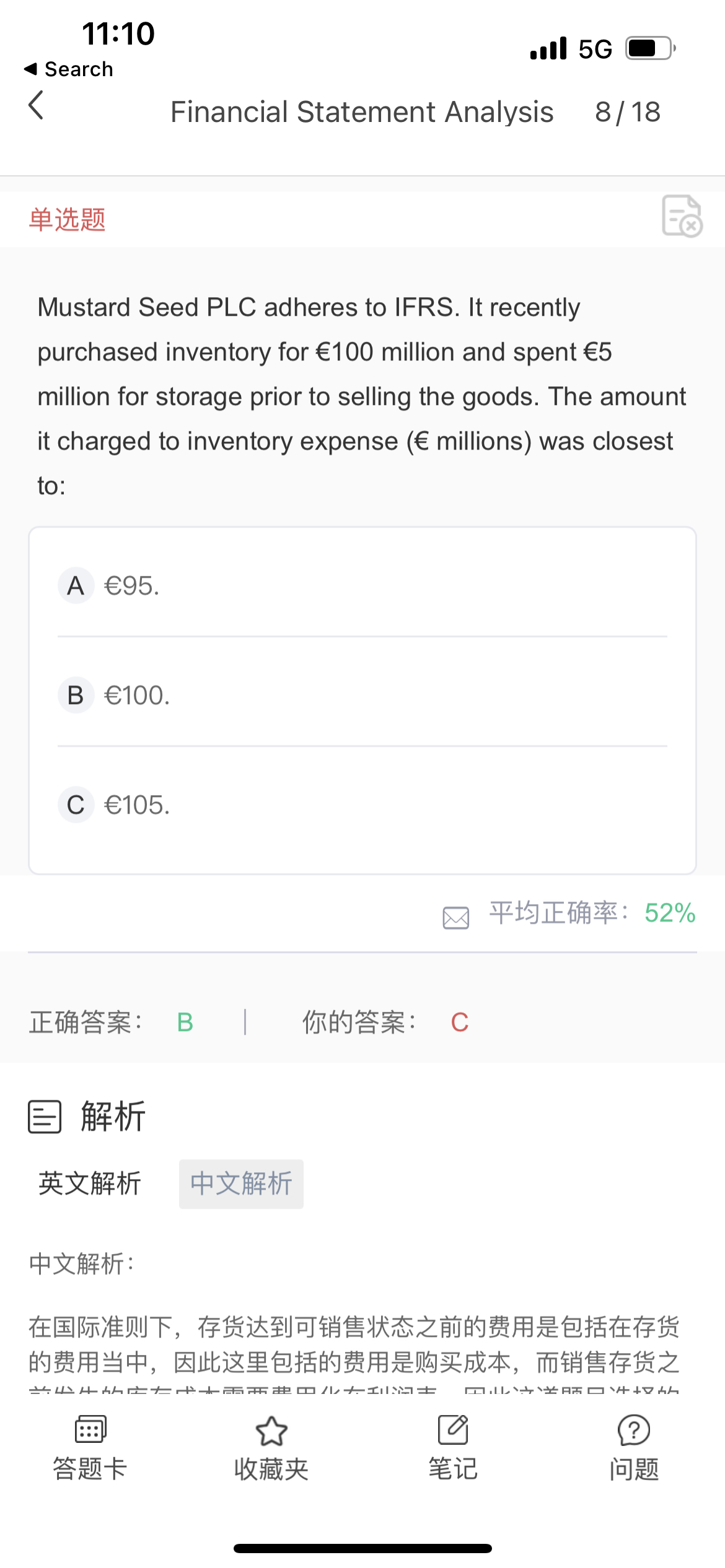This screenshot has width=725, height=1568.
Task: Tap the document remove icon beside 单选题
Action: [x=682, y=217]
